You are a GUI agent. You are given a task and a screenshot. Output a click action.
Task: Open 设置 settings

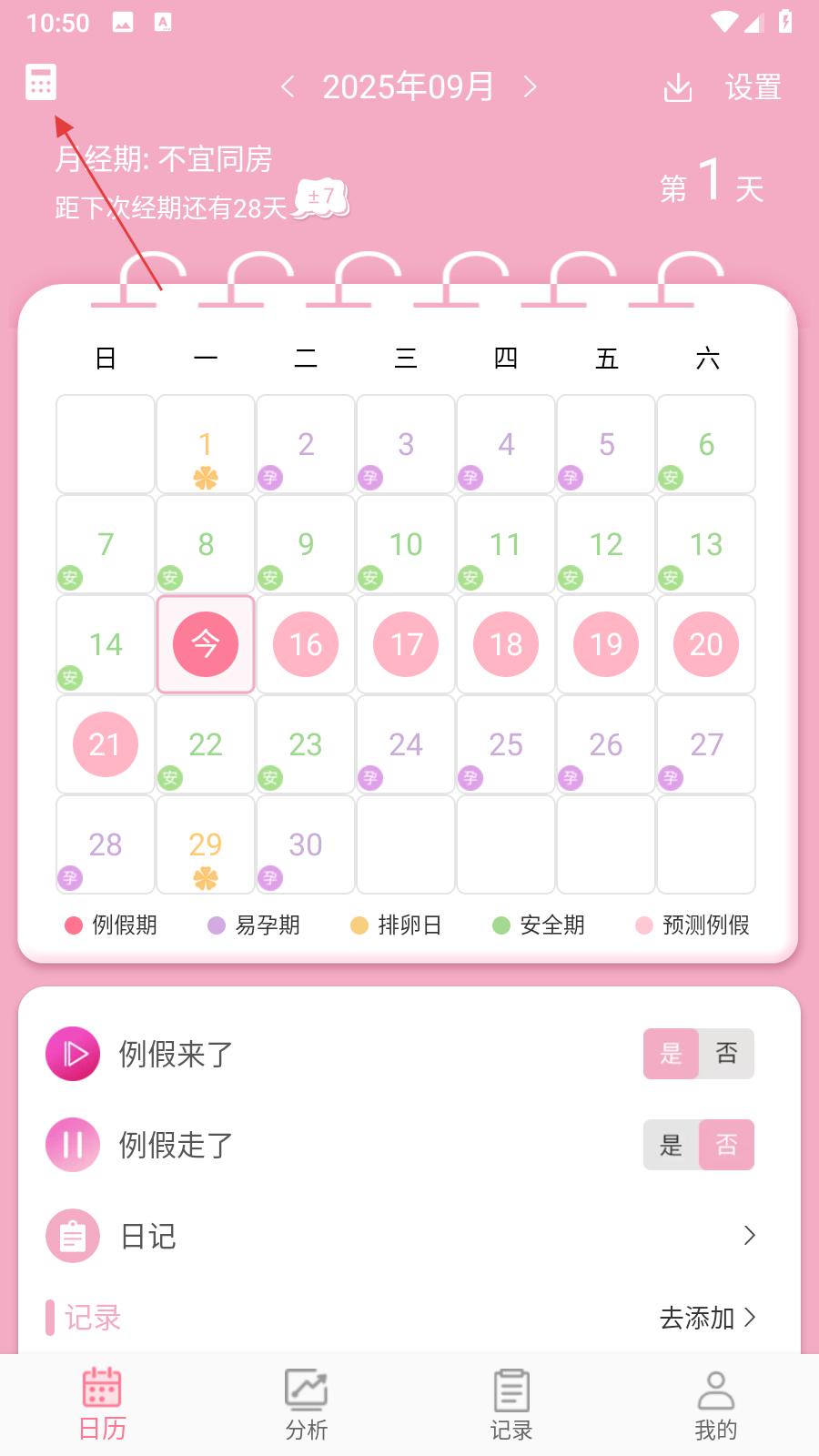point(753,88)
